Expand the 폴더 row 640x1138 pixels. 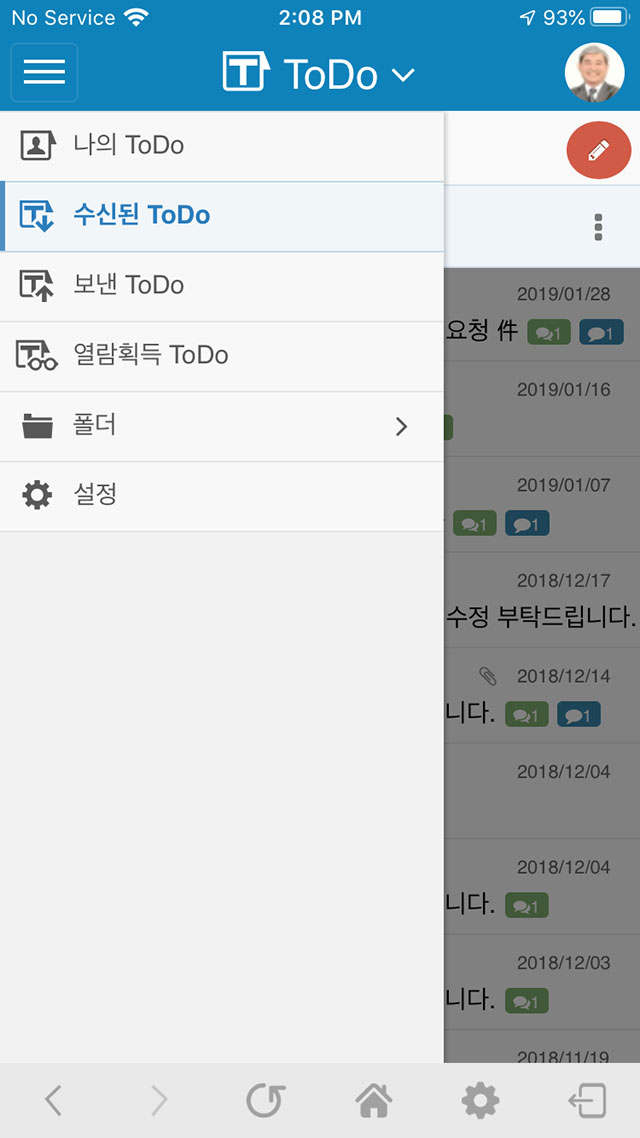click(x=222, y=426)
